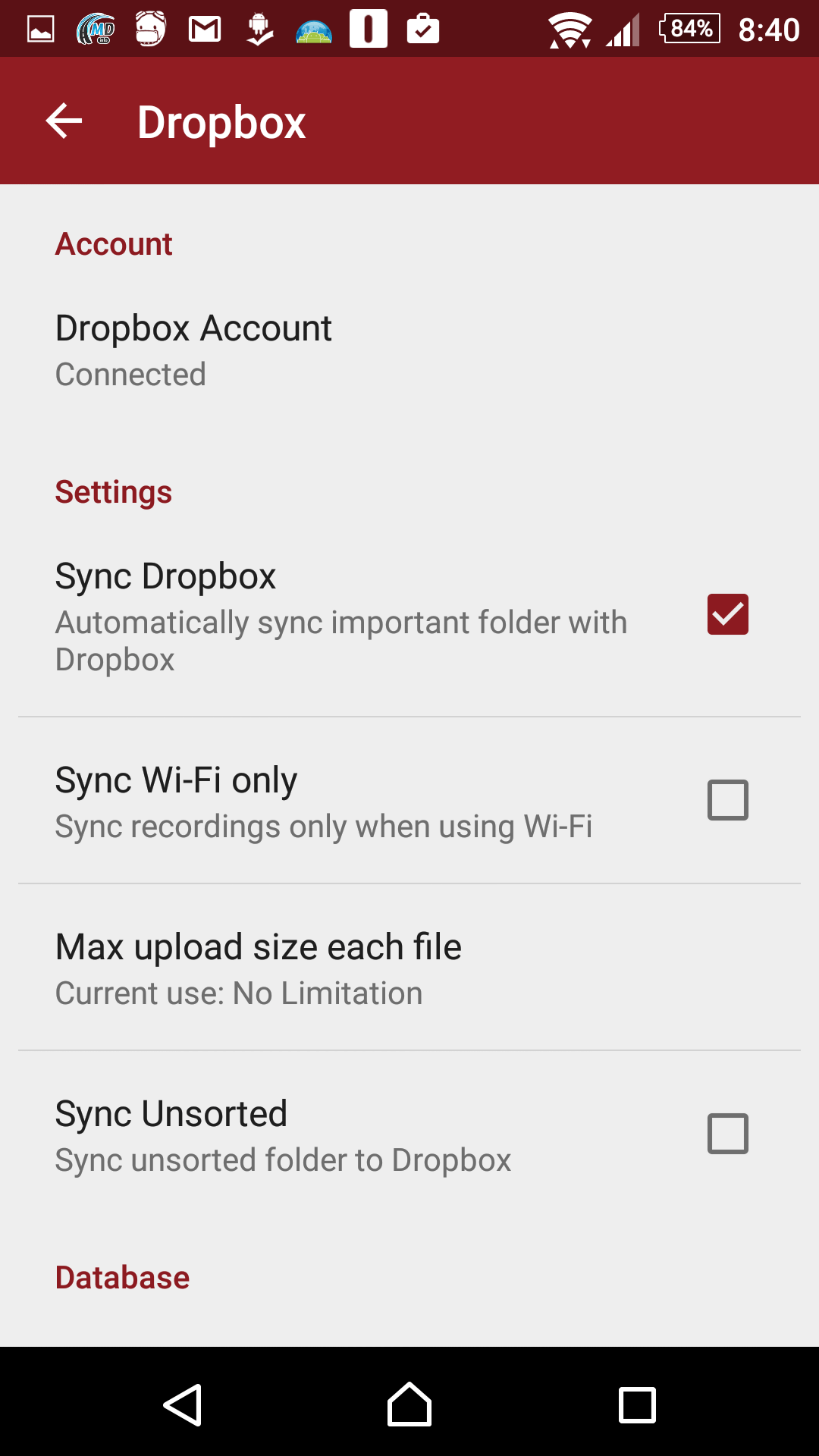Viewport: 819px width, 1456px height.
Task: Enable Sync Wi-Fi only checkbox
Action: 727,800
